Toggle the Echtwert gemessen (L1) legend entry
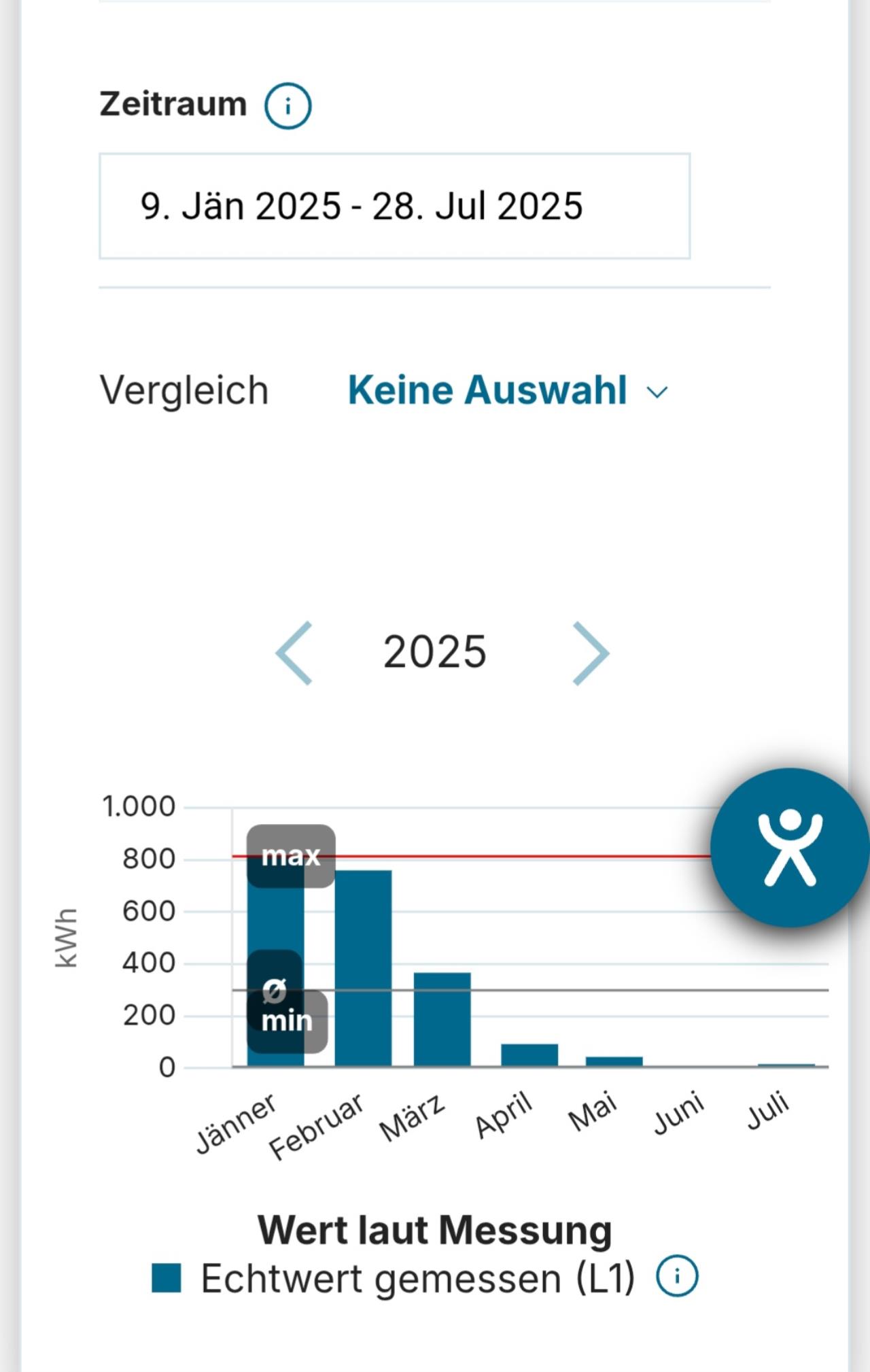The height and width of the screenshot is (1372, 870). (x=394, y=1278)
